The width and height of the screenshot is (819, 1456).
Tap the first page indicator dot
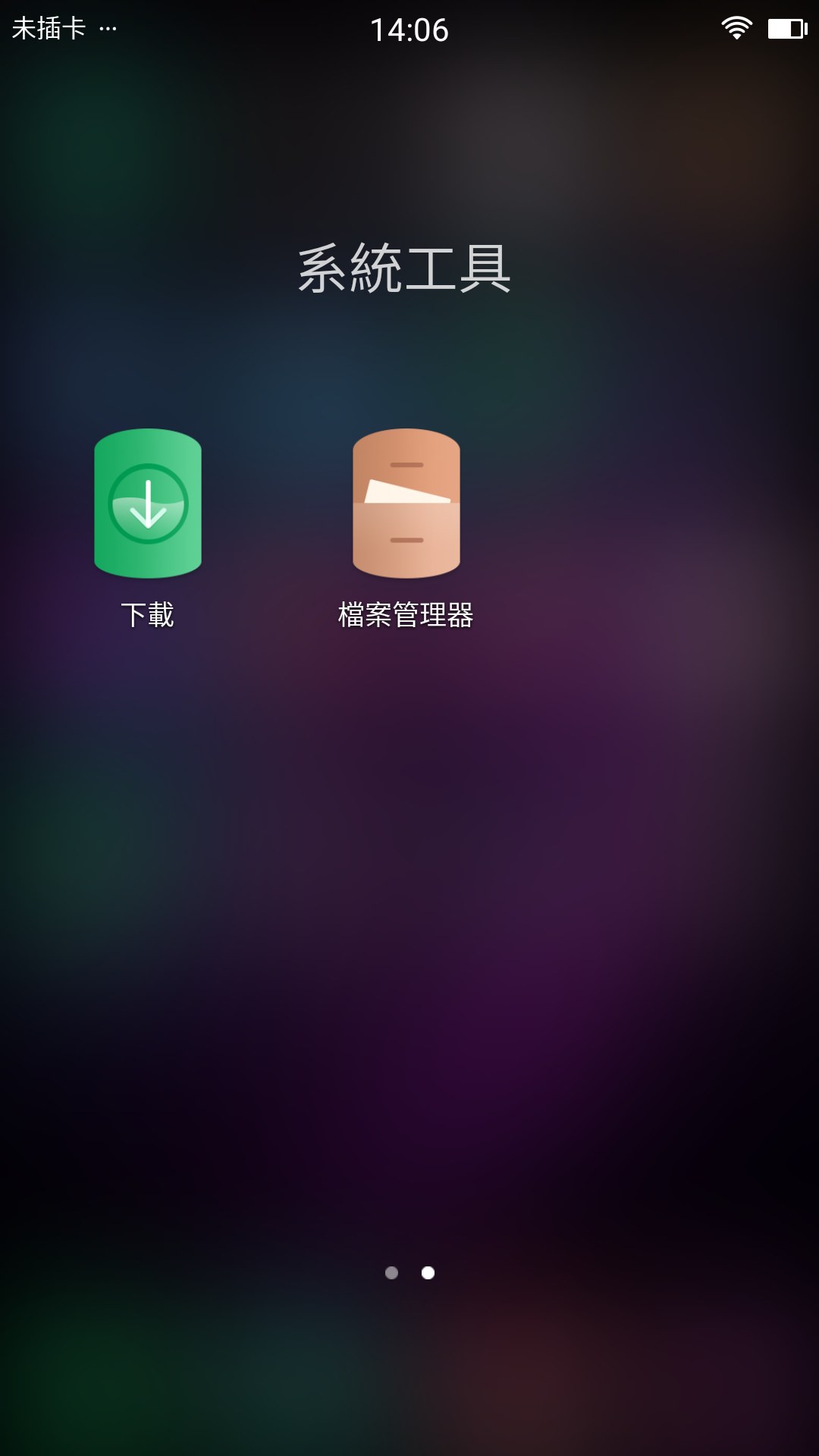(x=391, y=1272)
